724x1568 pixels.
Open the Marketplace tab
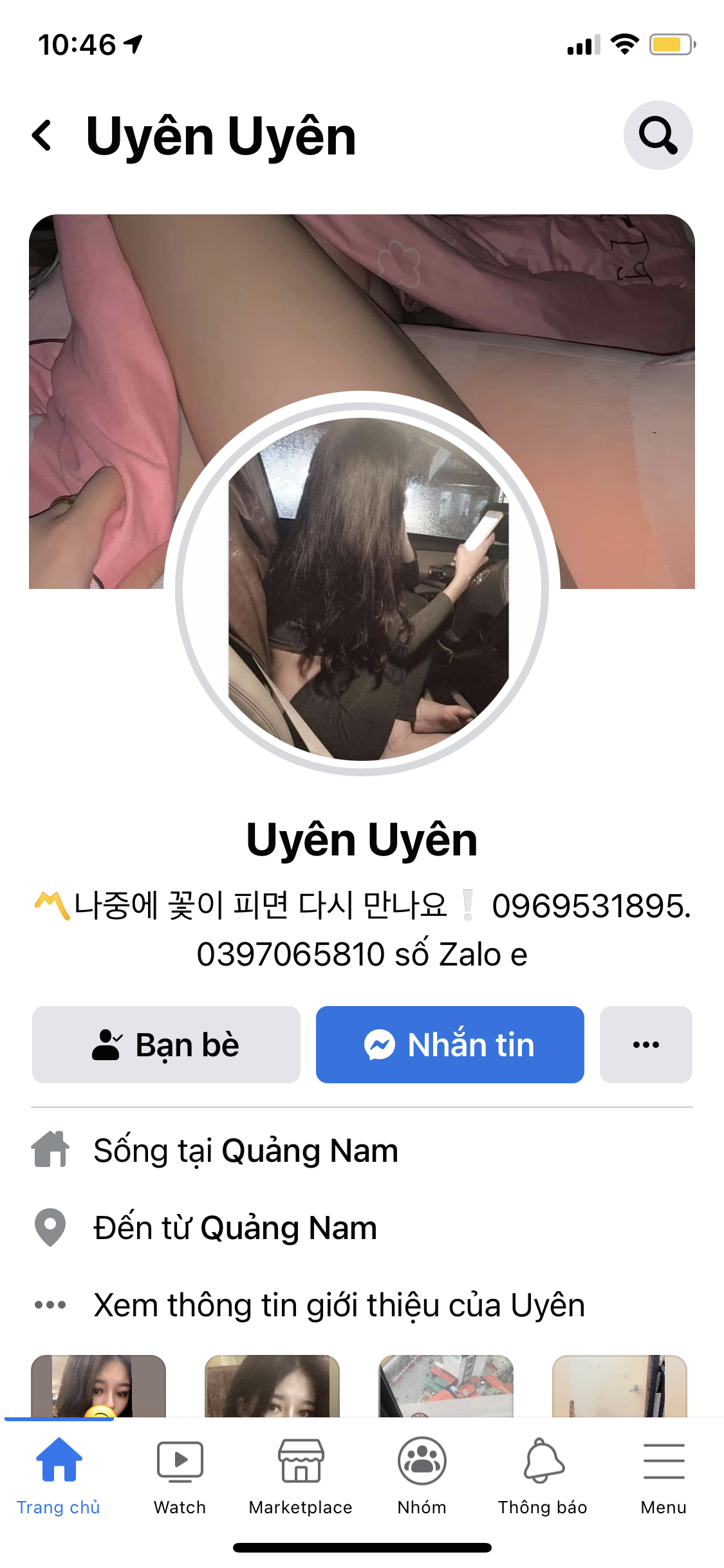(301, 1473)
